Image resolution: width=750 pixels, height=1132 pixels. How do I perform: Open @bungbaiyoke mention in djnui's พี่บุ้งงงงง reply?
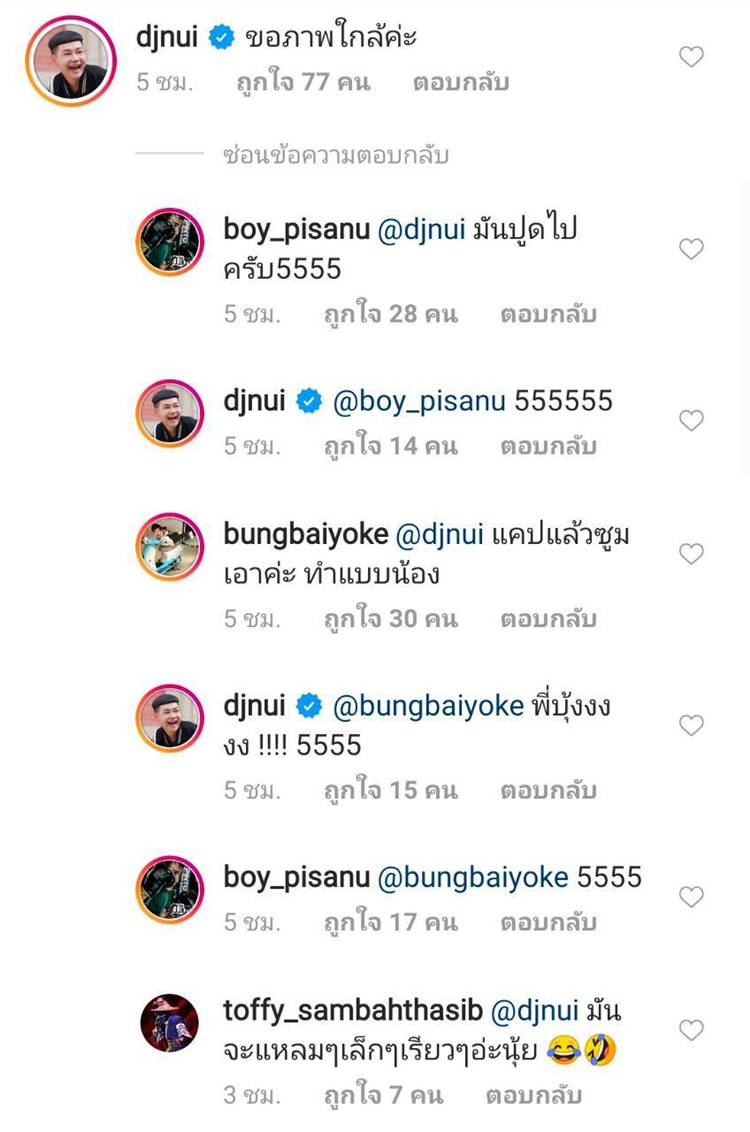coord(427,707)
